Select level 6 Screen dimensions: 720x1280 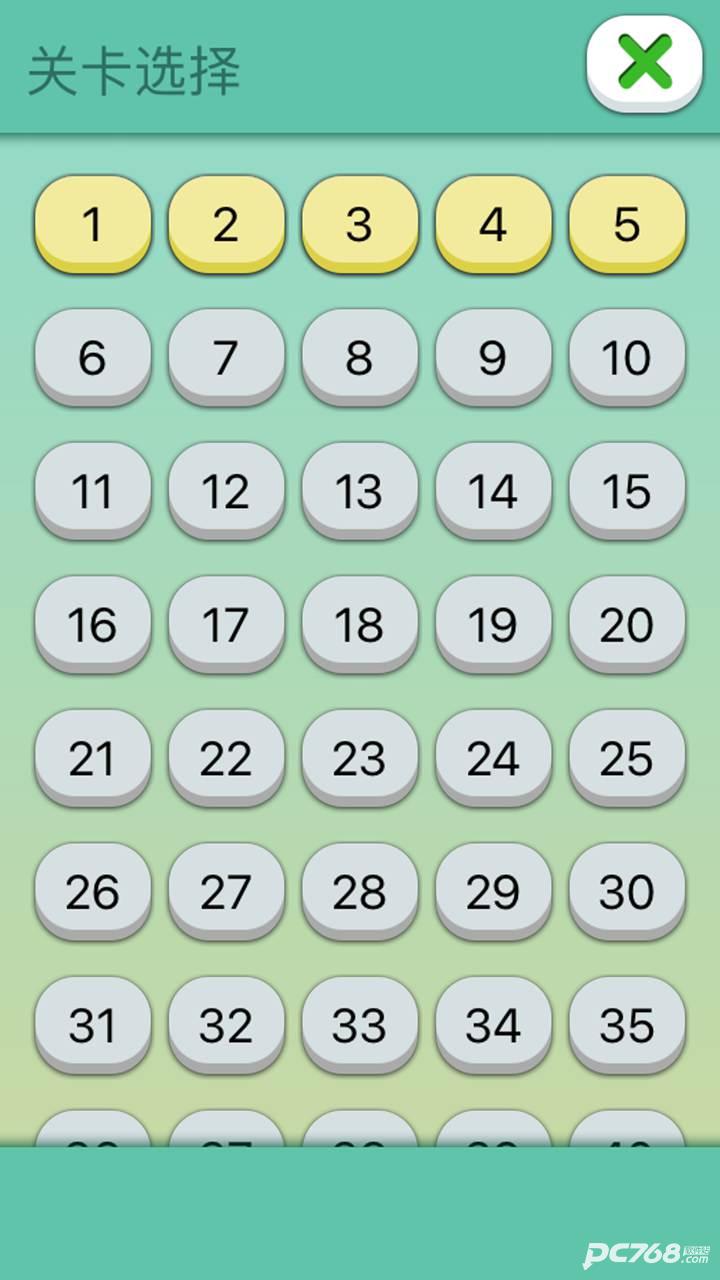tap(93, 357)
